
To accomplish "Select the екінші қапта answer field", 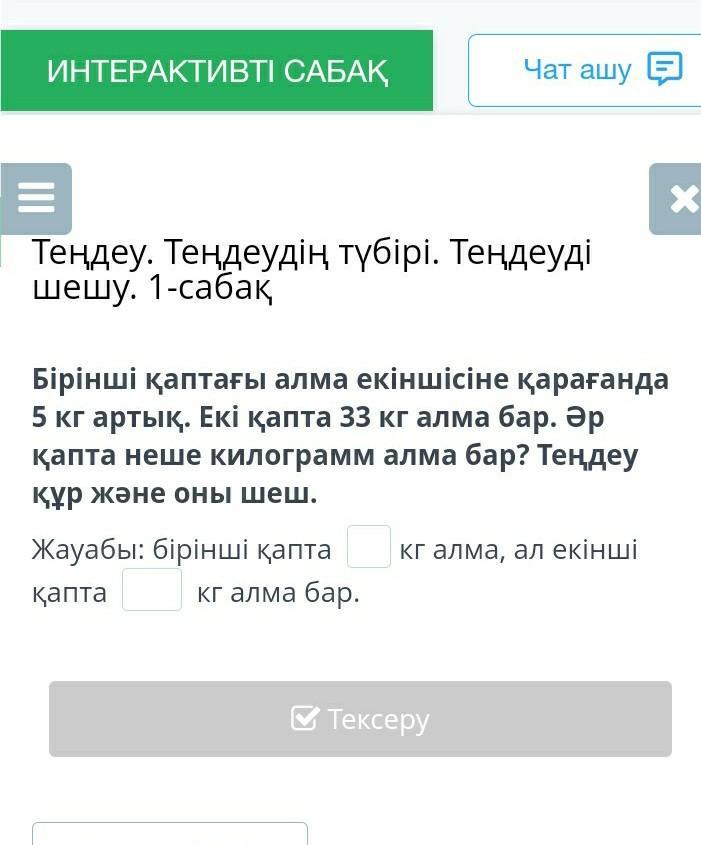I will (x=152, y=591).
